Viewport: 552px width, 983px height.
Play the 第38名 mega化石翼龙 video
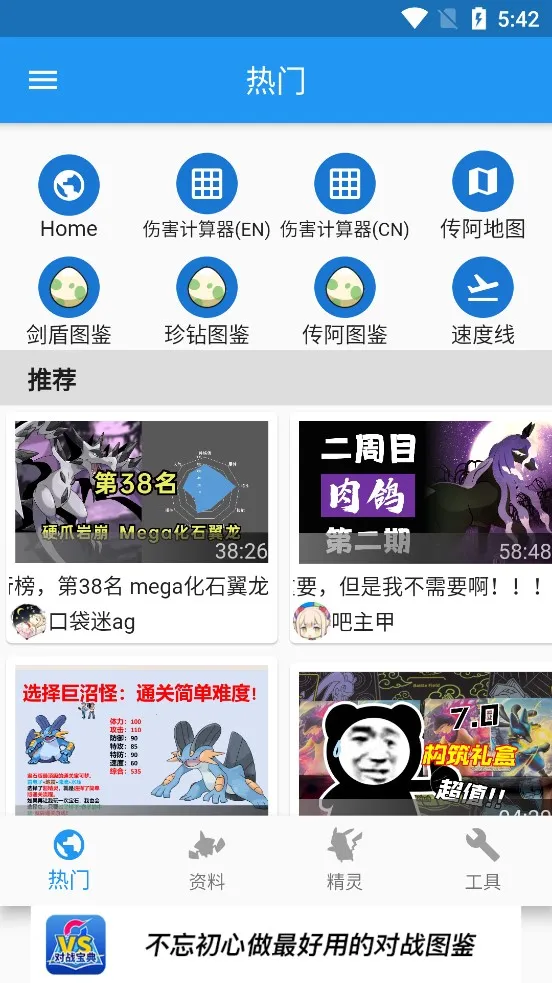(142, 527)
